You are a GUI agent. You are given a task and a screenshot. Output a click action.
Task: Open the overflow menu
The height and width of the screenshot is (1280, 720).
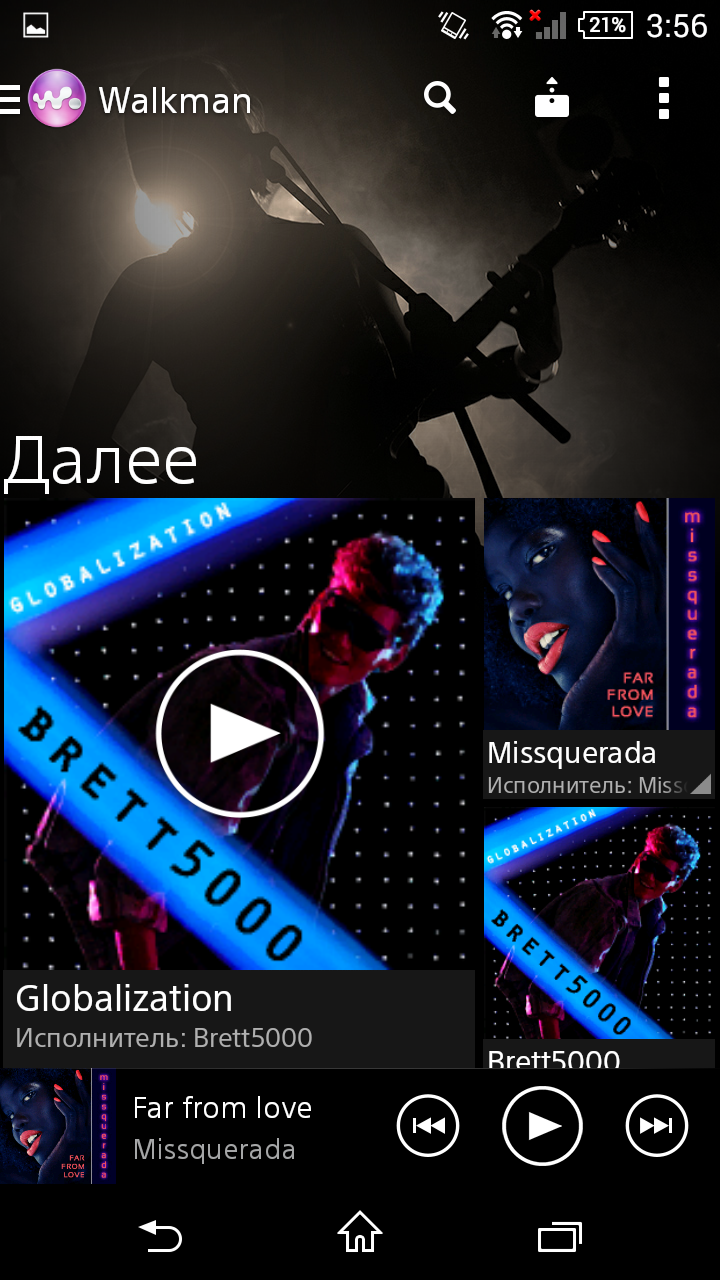[x=664, y=98]
